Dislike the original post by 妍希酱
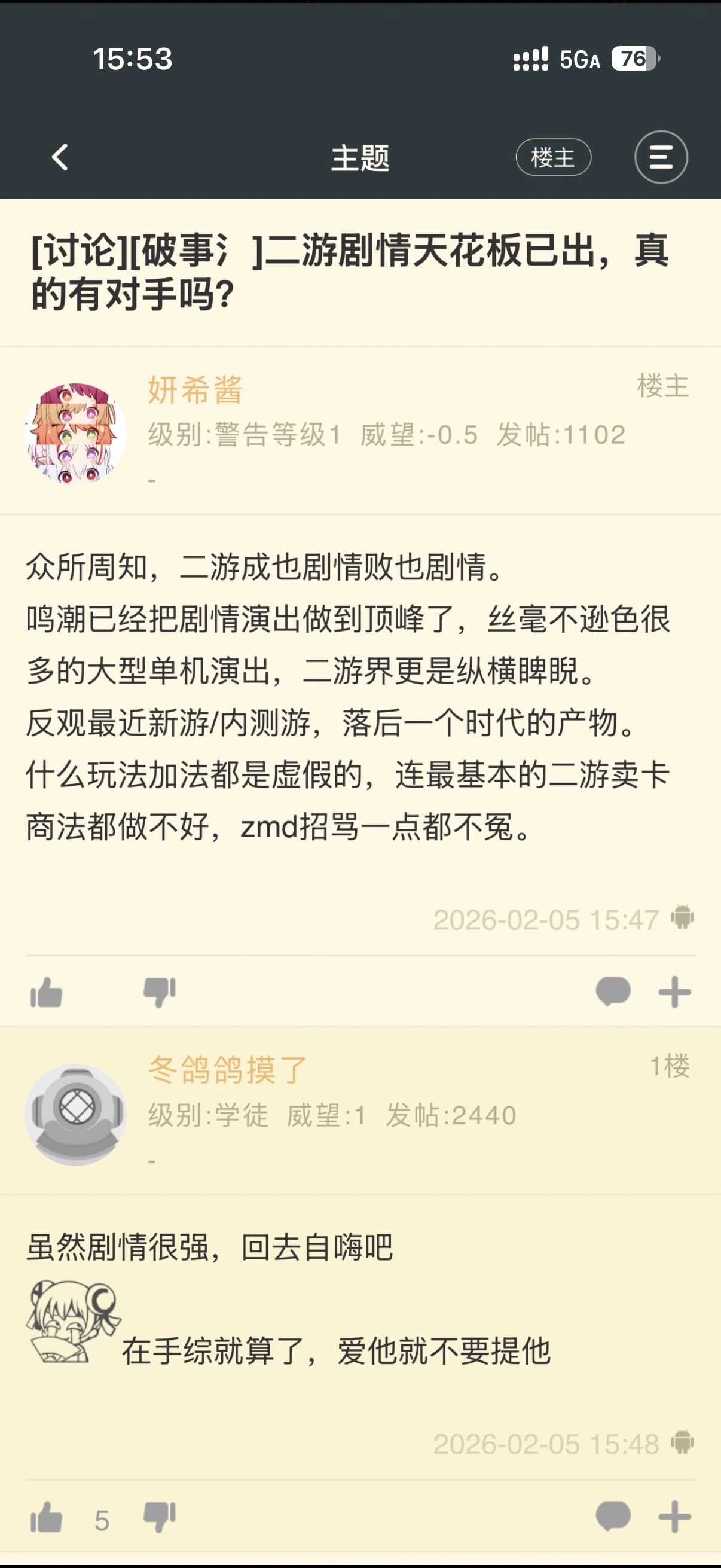This screenshot has height=1568, width=721. [160, 993]
